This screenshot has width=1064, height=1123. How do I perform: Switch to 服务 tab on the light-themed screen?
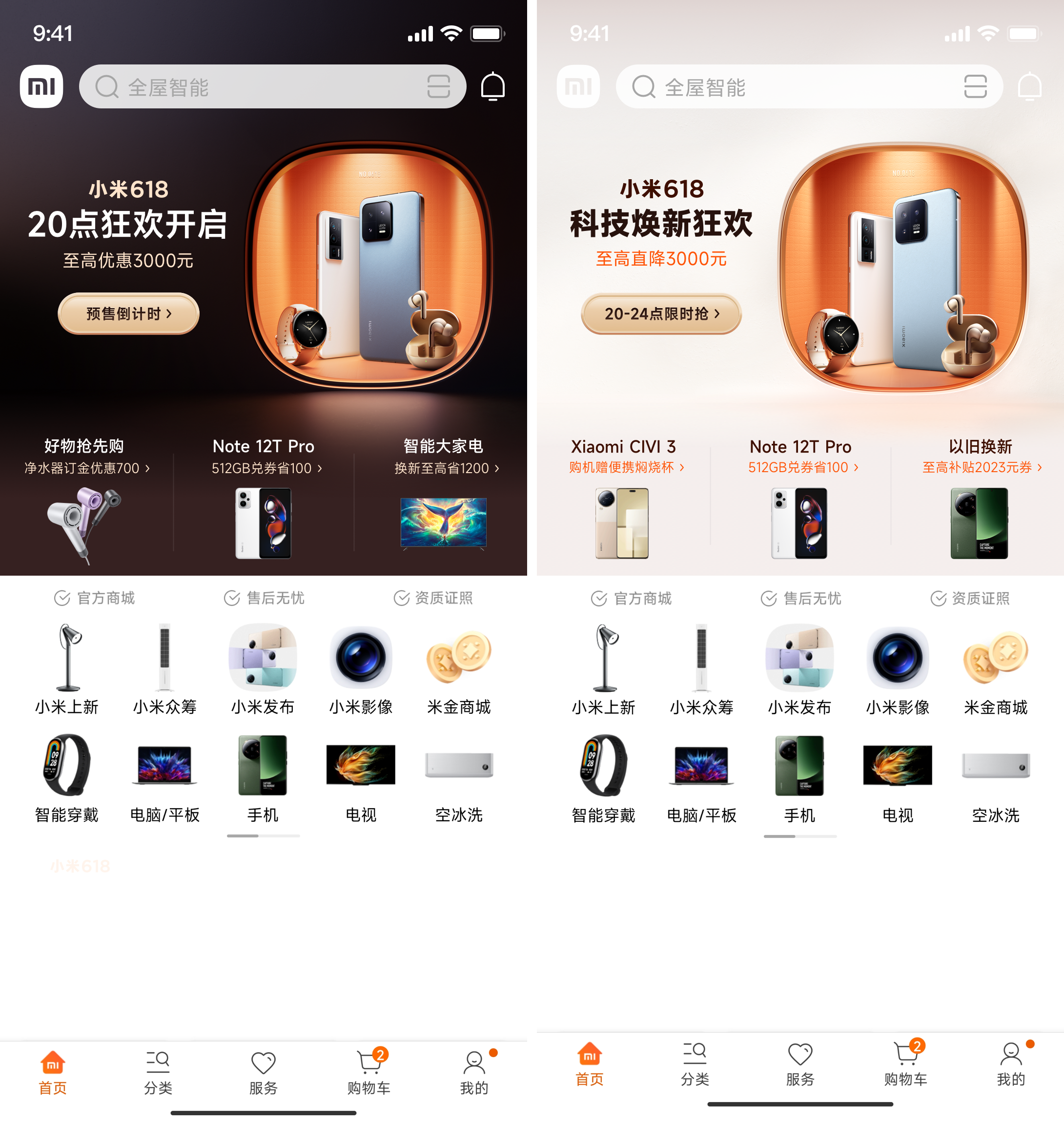pyautogui.click(x=800, y=1064)
